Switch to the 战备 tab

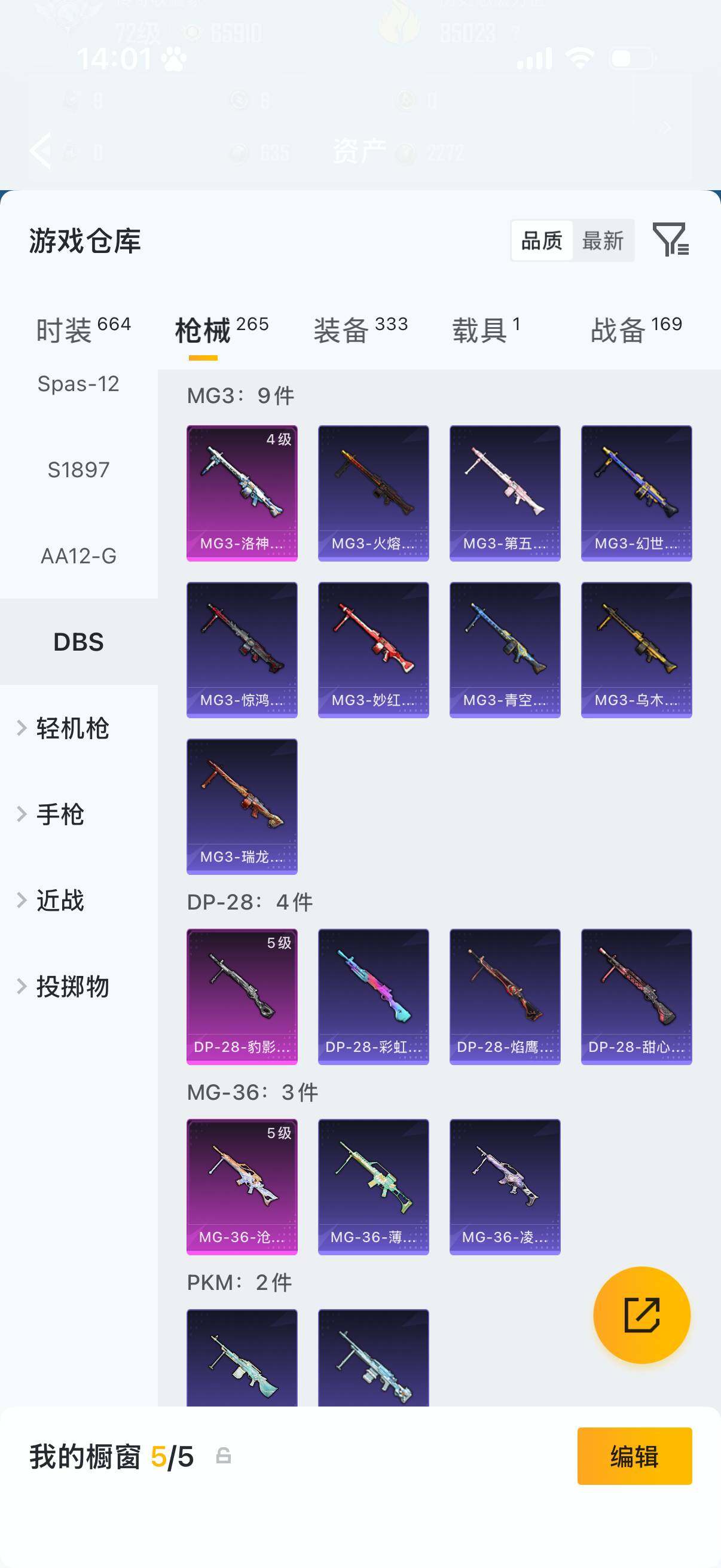click(637, 330)
